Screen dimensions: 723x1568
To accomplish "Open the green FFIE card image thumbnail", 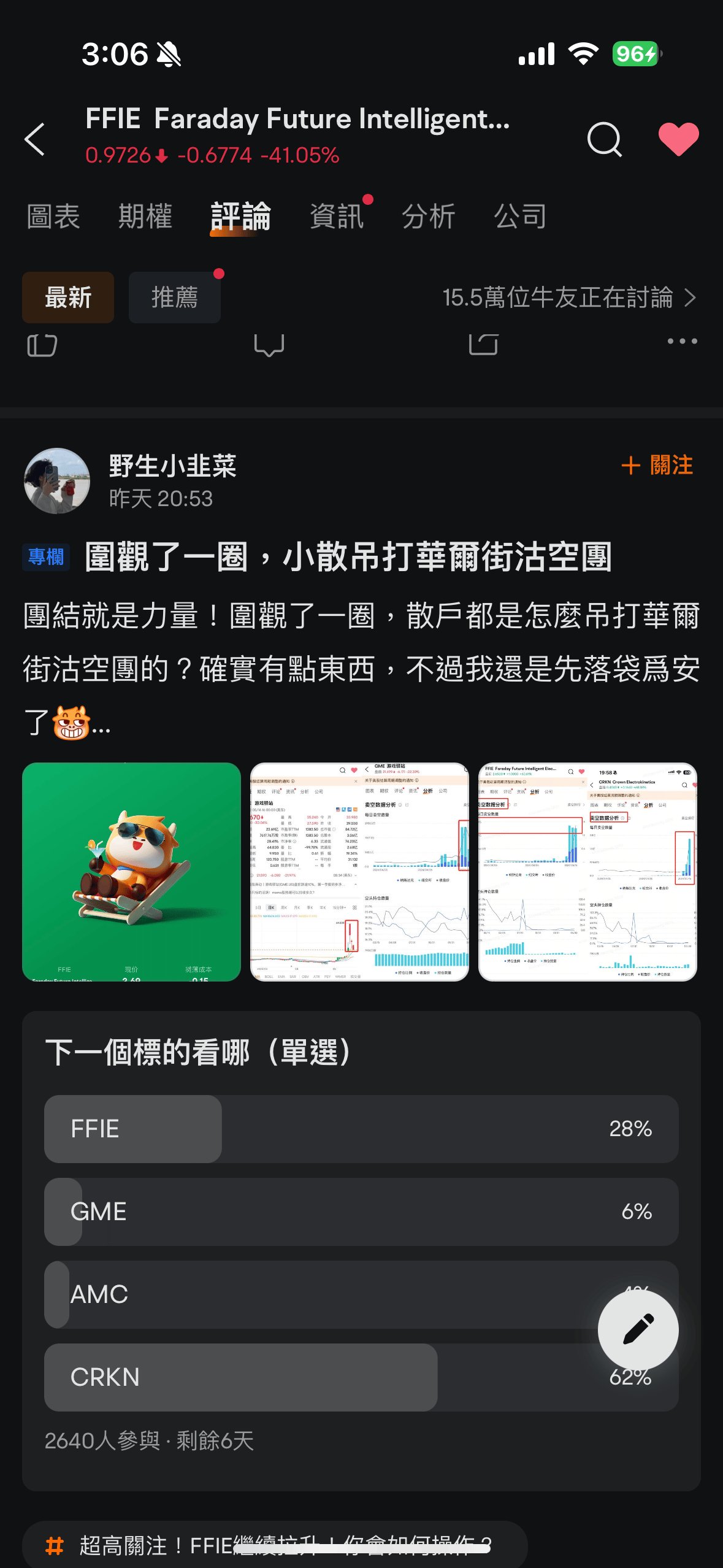I will pos(133,874).
